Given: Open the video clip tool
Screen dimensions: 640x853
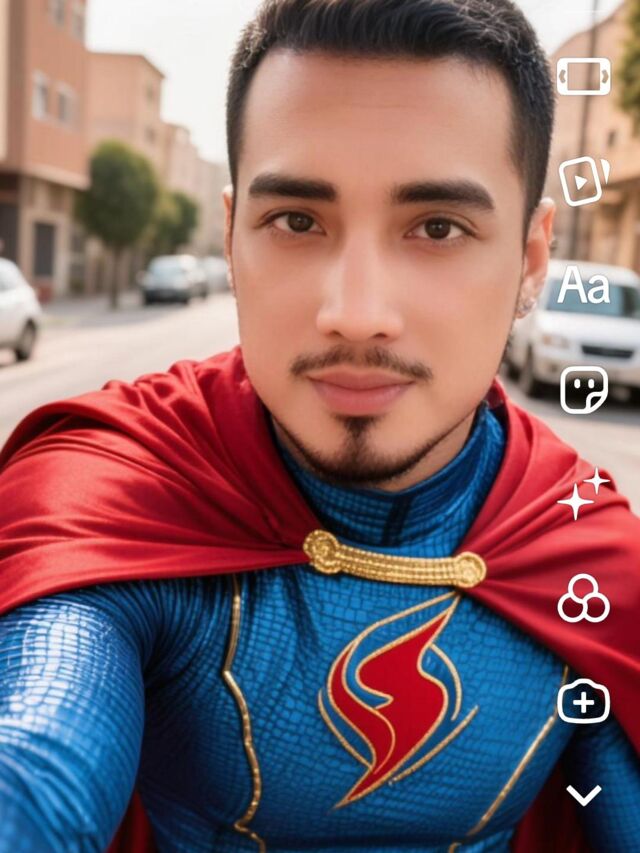Looking at the screenshot, I should (x=583, y=181).
